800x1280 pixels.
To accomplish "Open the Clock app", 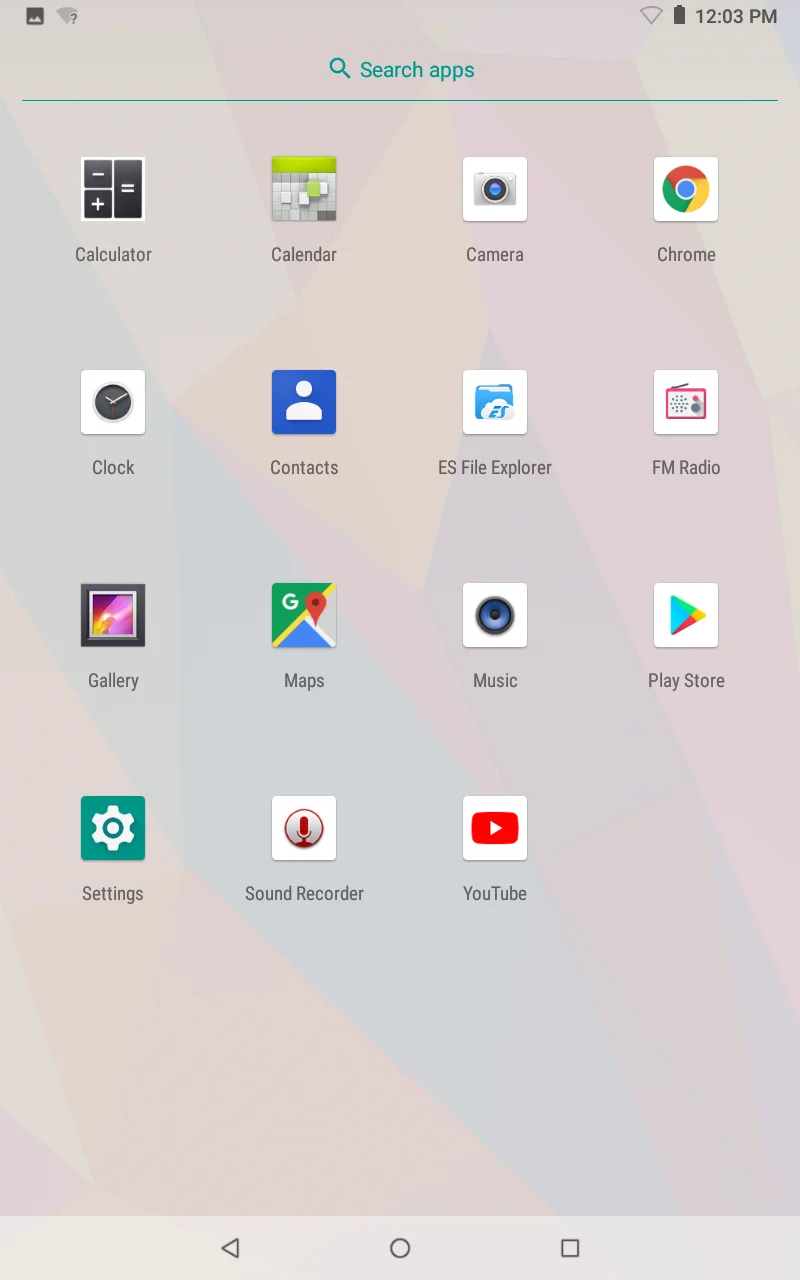I will coord(113,402).
